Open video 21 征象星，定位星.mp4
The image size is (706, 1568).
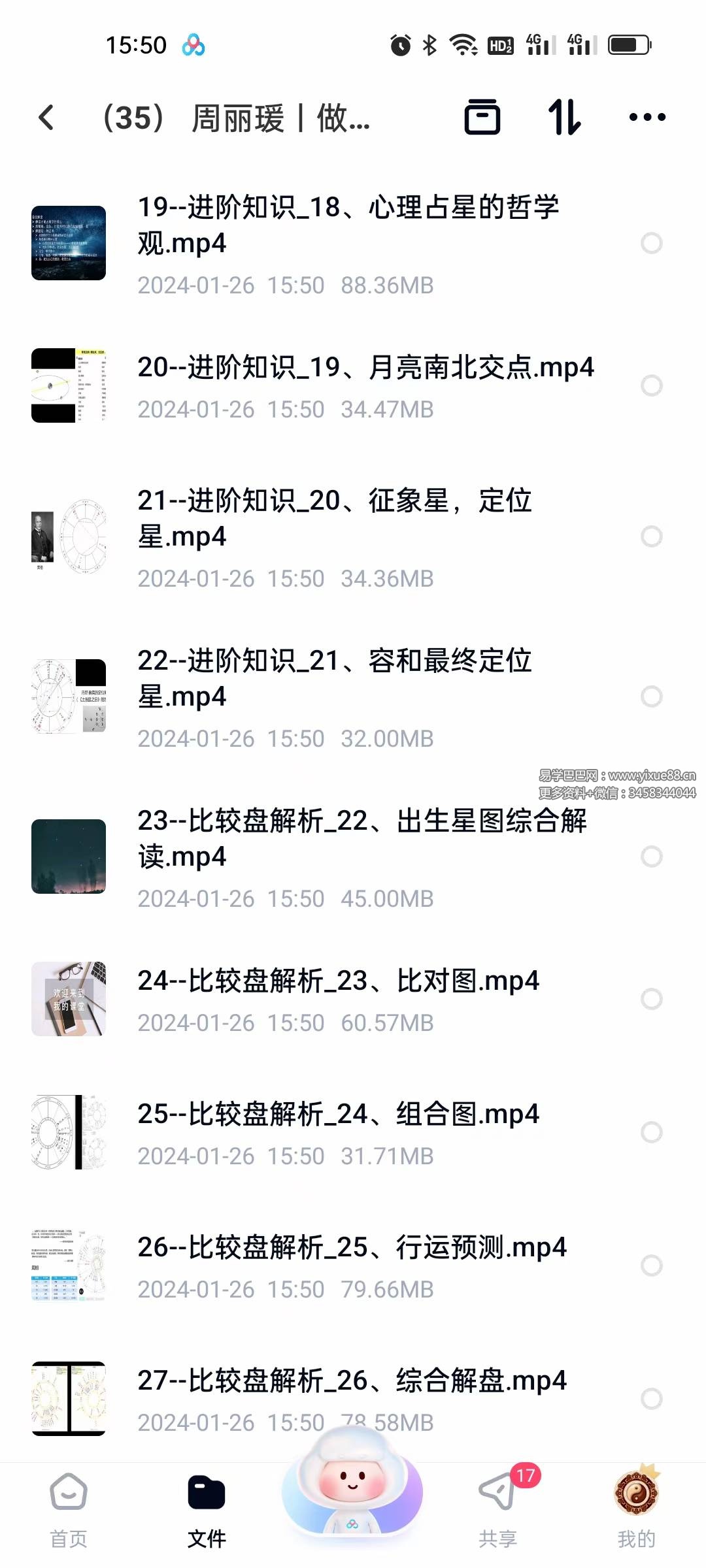[x=333, y=519]
